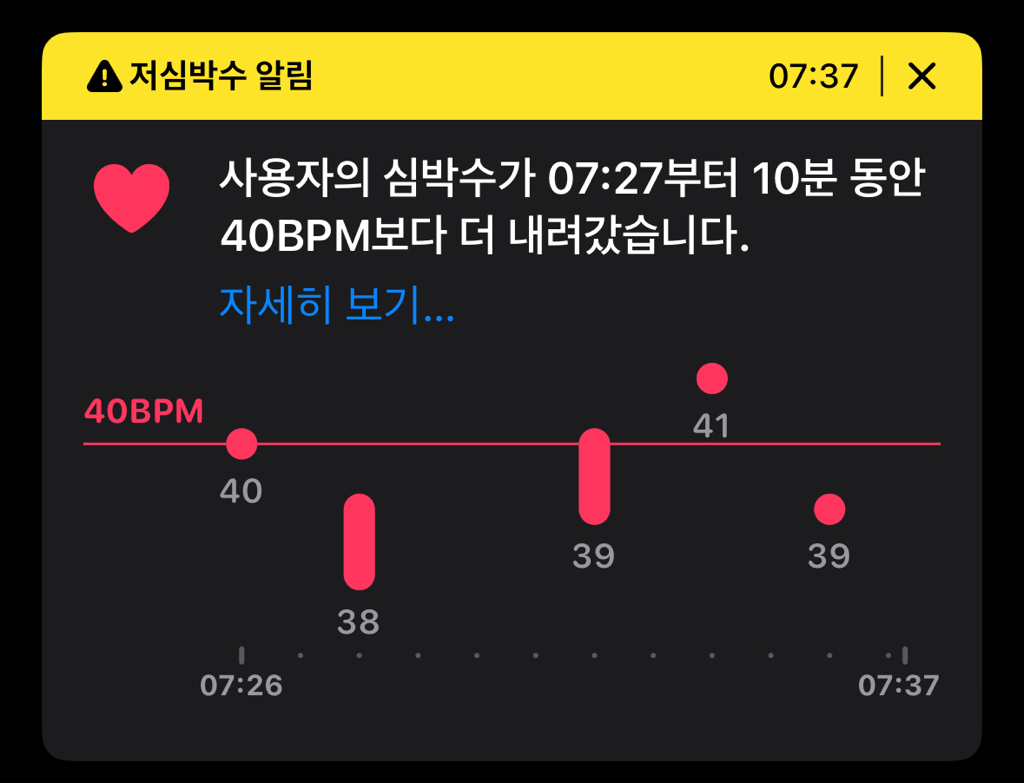The width and height of the screenshot is (1024, 783).
Task: Dismiss the low heart rate alert
Action: [921, 76]
